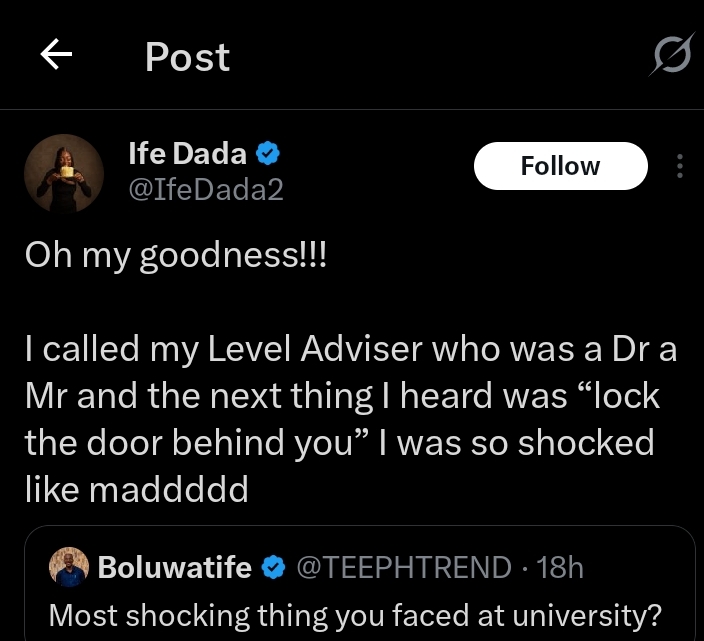Open the Grok icon in the top bar
704x641 pixels.
point(669,56)
